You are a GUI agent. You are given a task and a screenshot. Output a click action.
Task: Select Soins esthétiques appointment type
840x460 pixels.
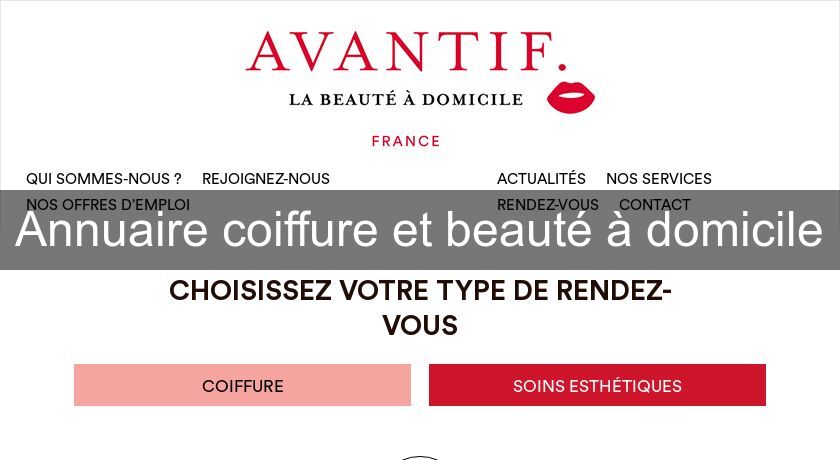pyautogui.click(x=597, y=385)
